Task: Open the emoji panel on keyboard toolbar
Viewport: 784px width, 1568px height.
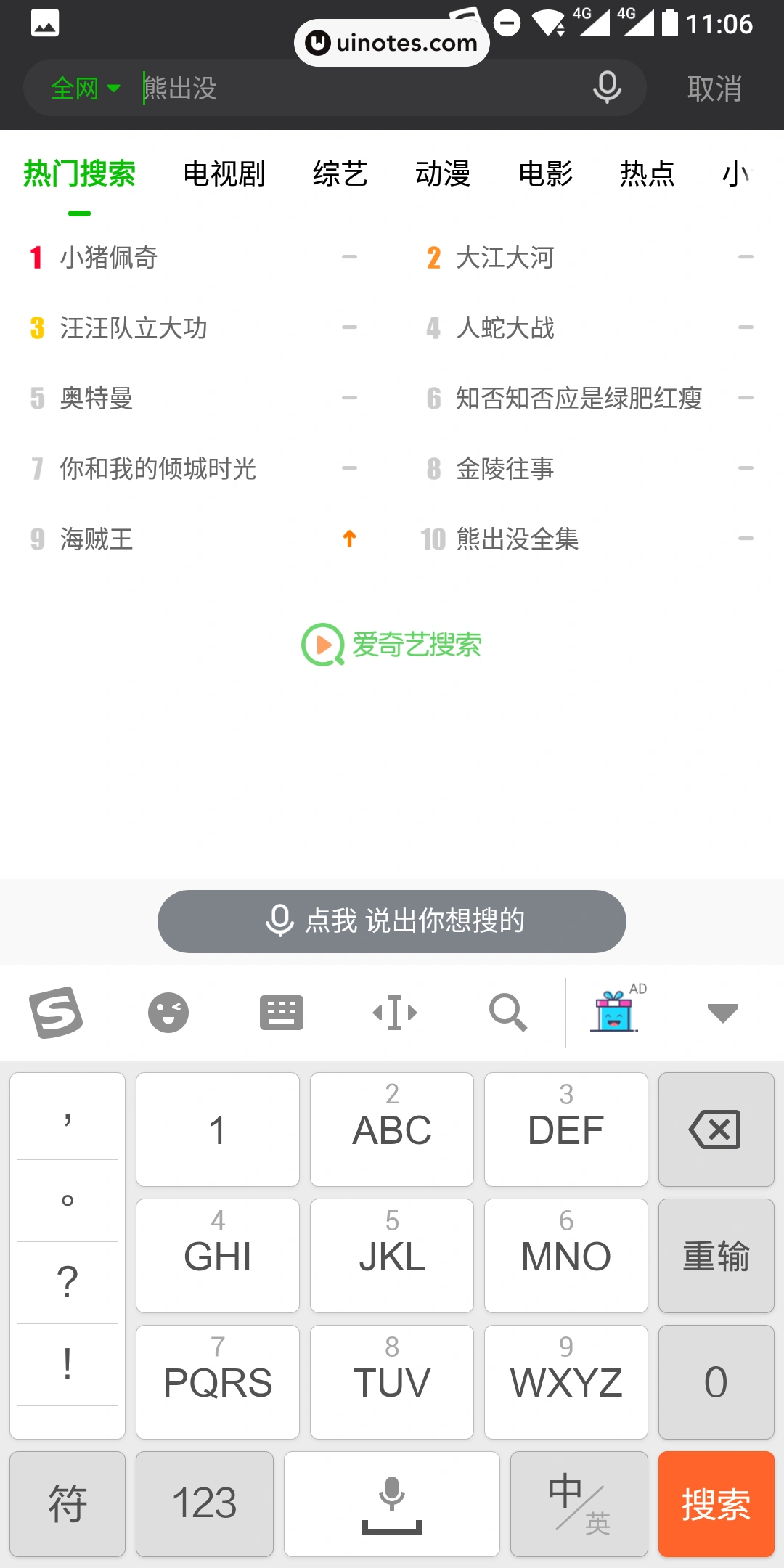Action: [168, 1013]
